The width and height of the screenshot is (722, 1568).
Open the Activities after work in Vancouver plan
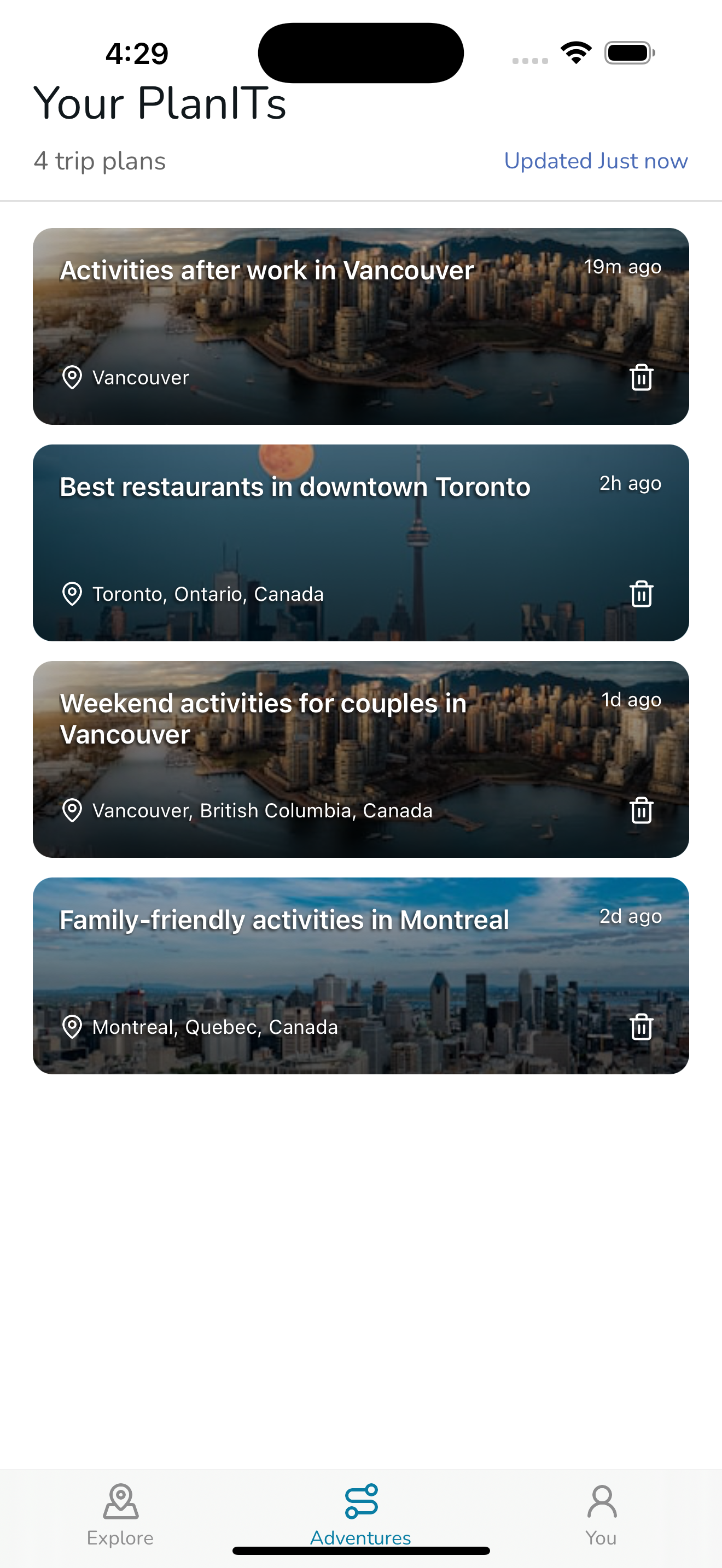pos(361,323)
